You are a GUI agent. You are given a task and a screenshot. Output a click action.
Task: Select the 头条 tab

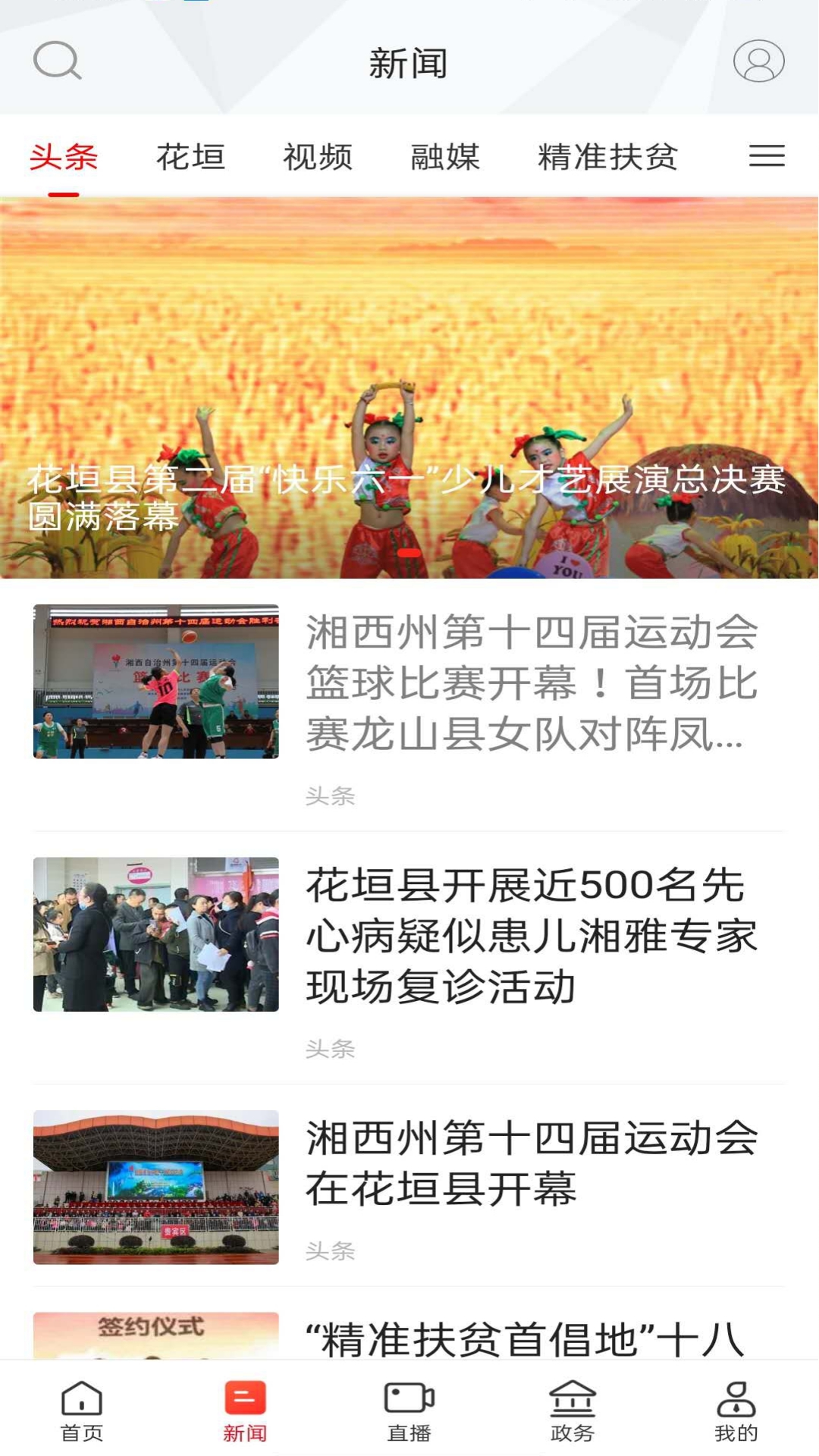tap(64, 157)
